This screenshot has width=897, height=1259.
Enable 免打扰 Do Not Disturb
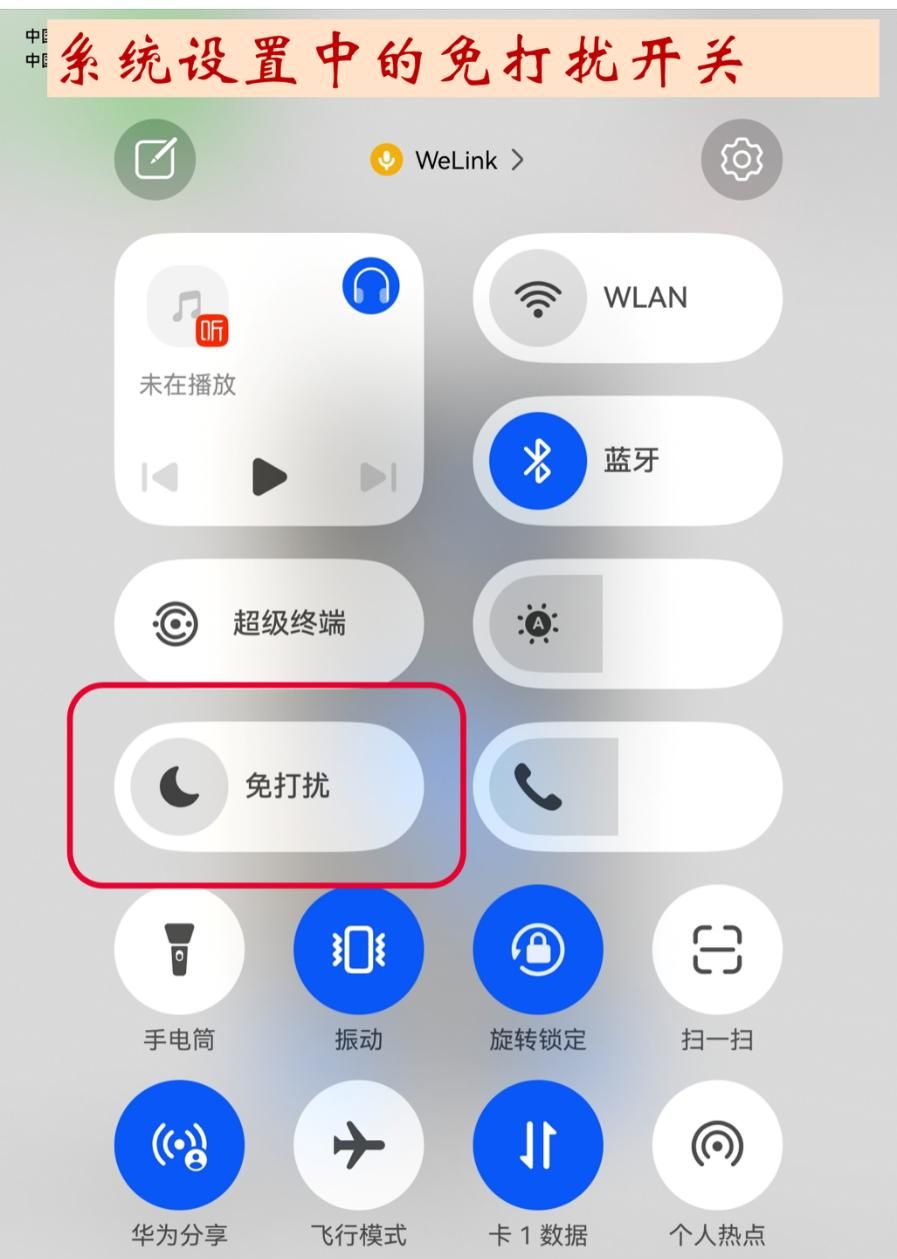pyautogui.click(x=180, y=787)
